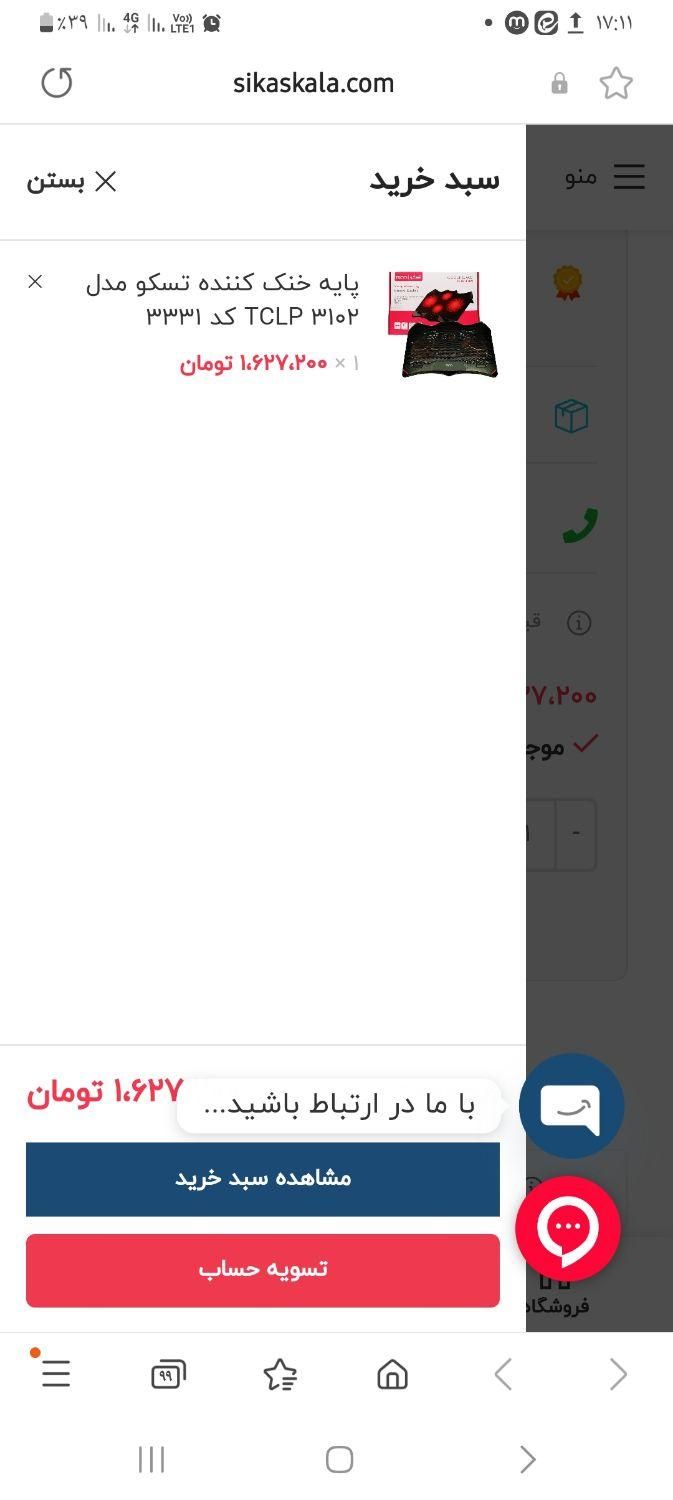Open the sikaskala.com address bar
673x1500 pixels.
pos(313,83)
